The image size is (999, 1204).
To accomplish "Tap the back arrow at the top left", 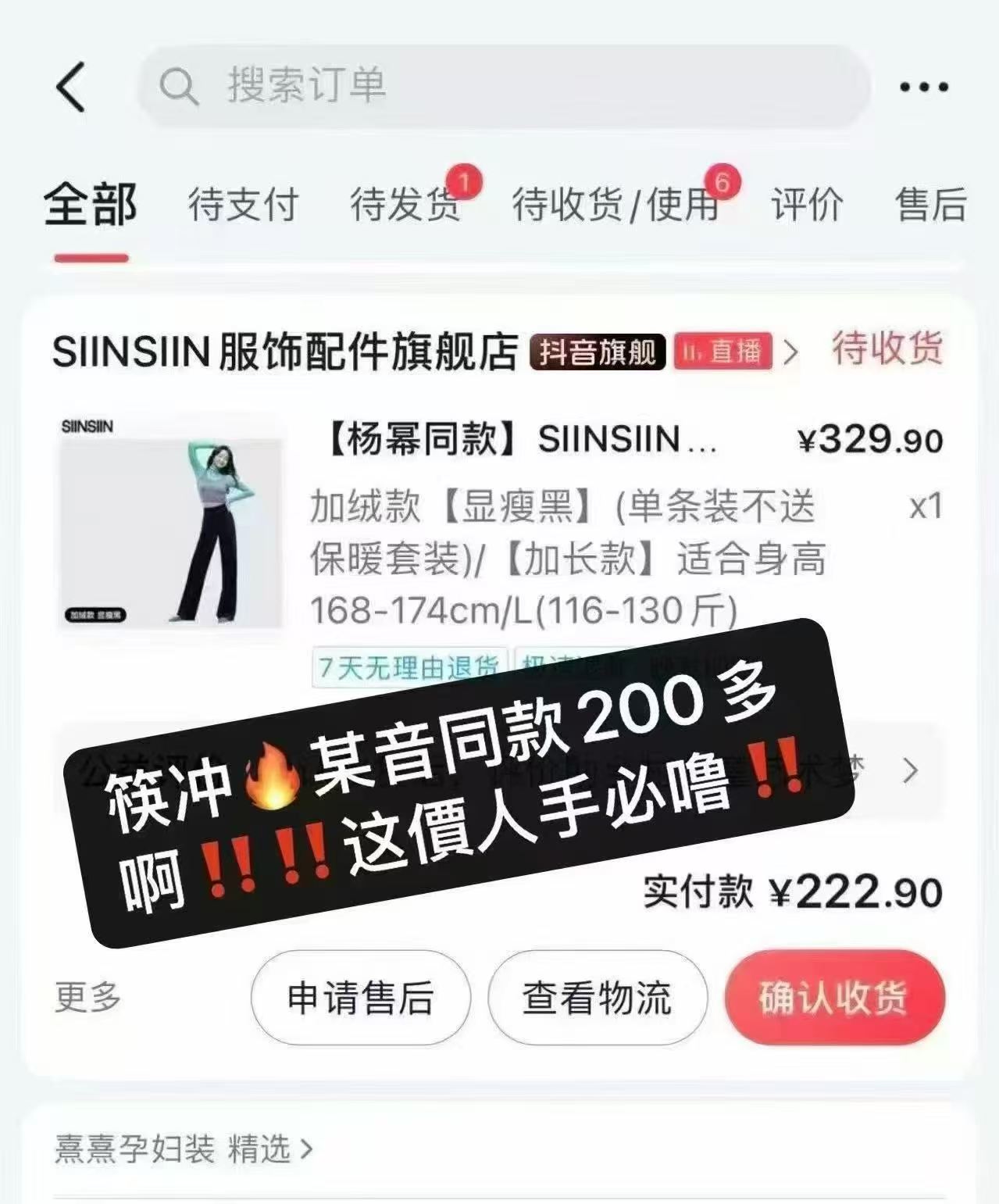I will (x=69, y=88).
